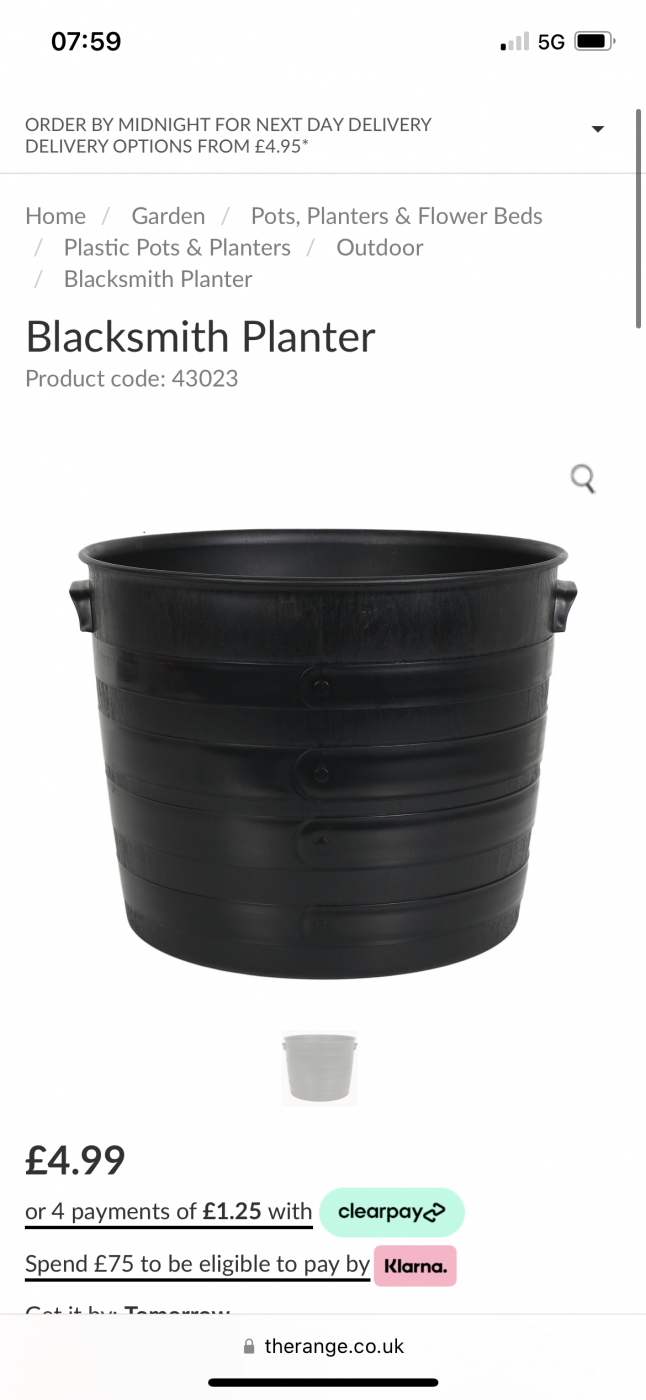
Task: Tap the therange.co.uk address bar
Action: pyautogui.click(x=323, y=1346)
